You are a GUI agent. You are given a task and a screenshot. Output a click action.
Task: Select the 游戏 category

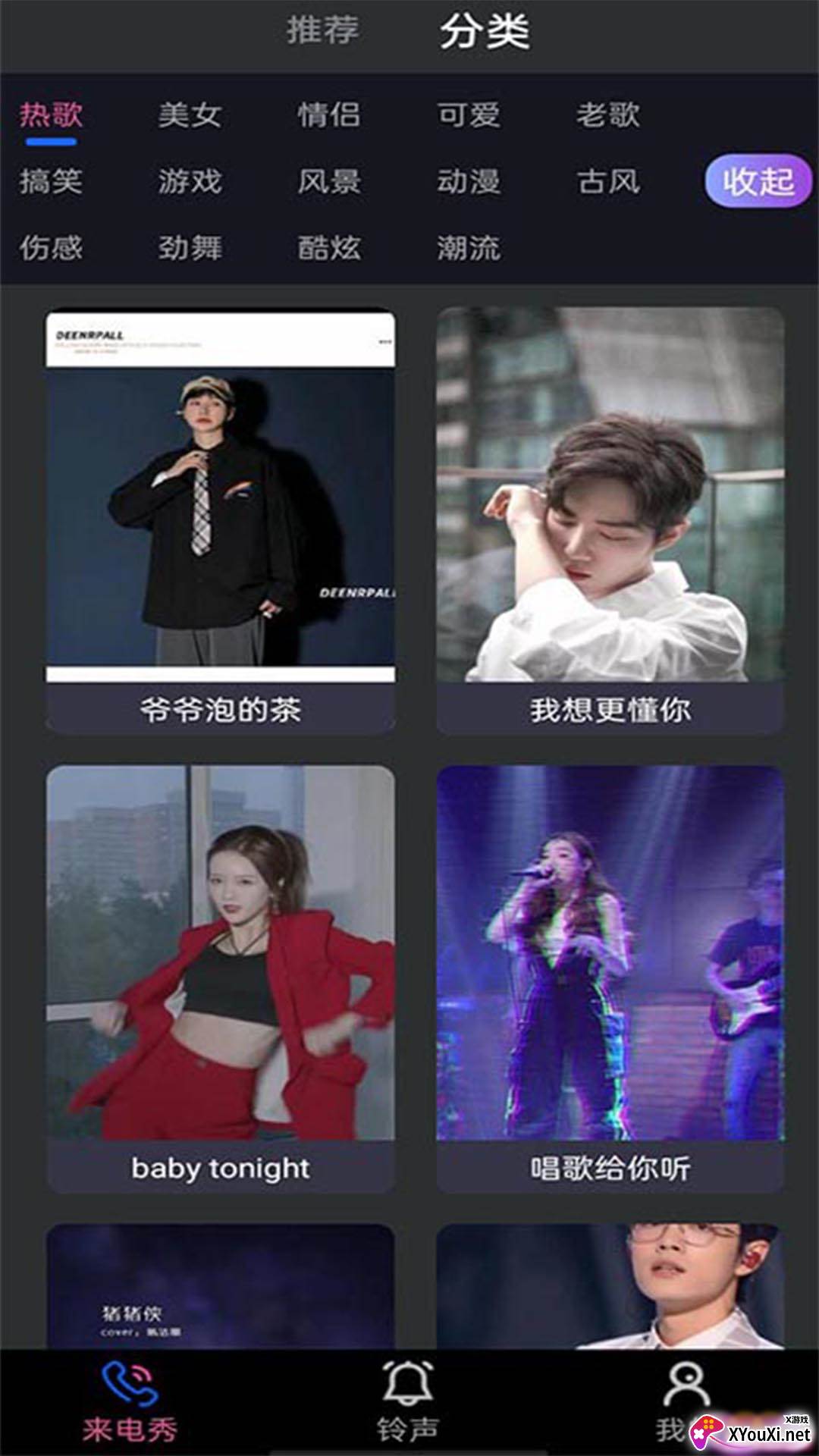coord(190,181)
